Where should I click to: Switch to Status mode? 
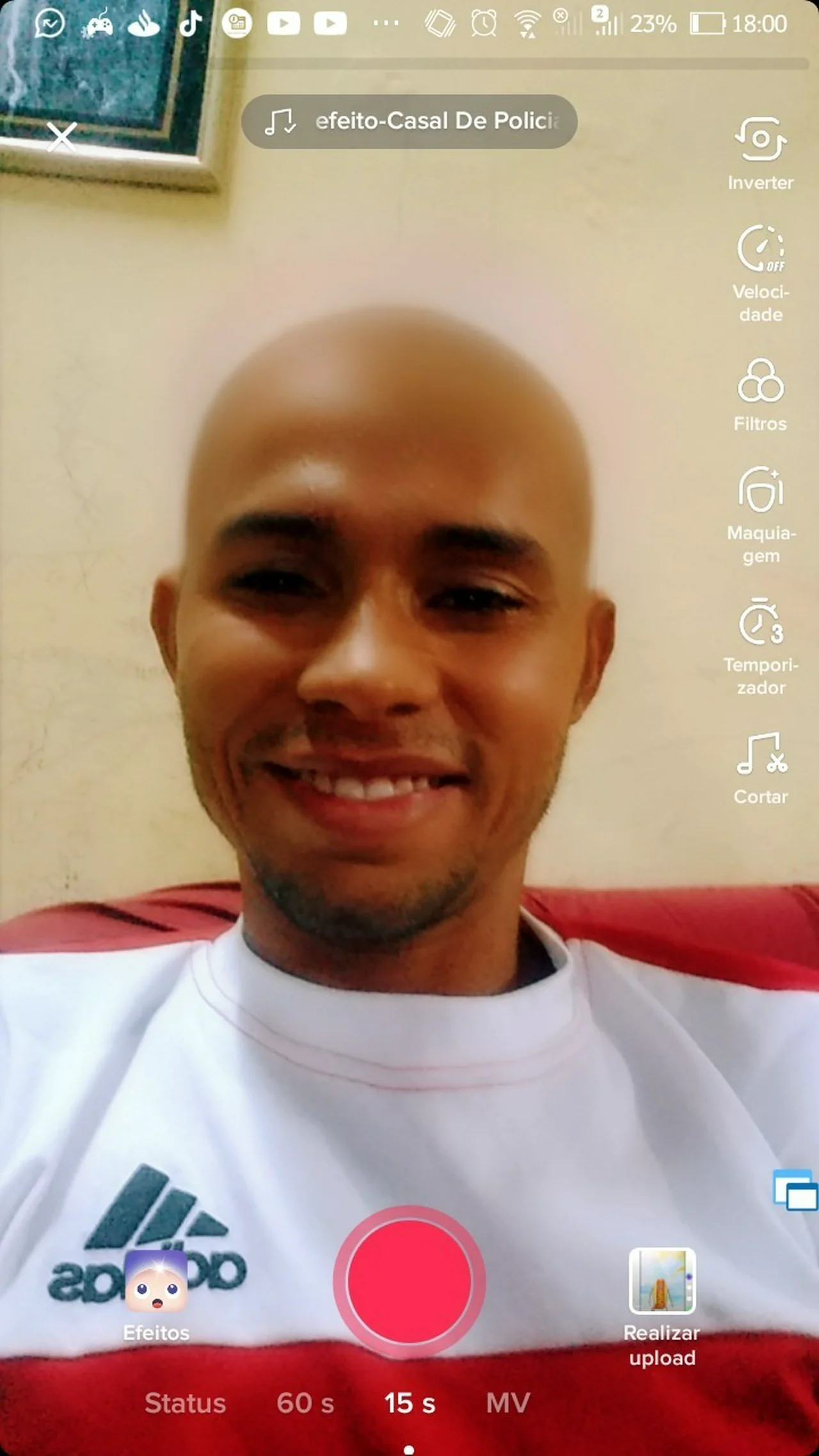coord(185,1403)
